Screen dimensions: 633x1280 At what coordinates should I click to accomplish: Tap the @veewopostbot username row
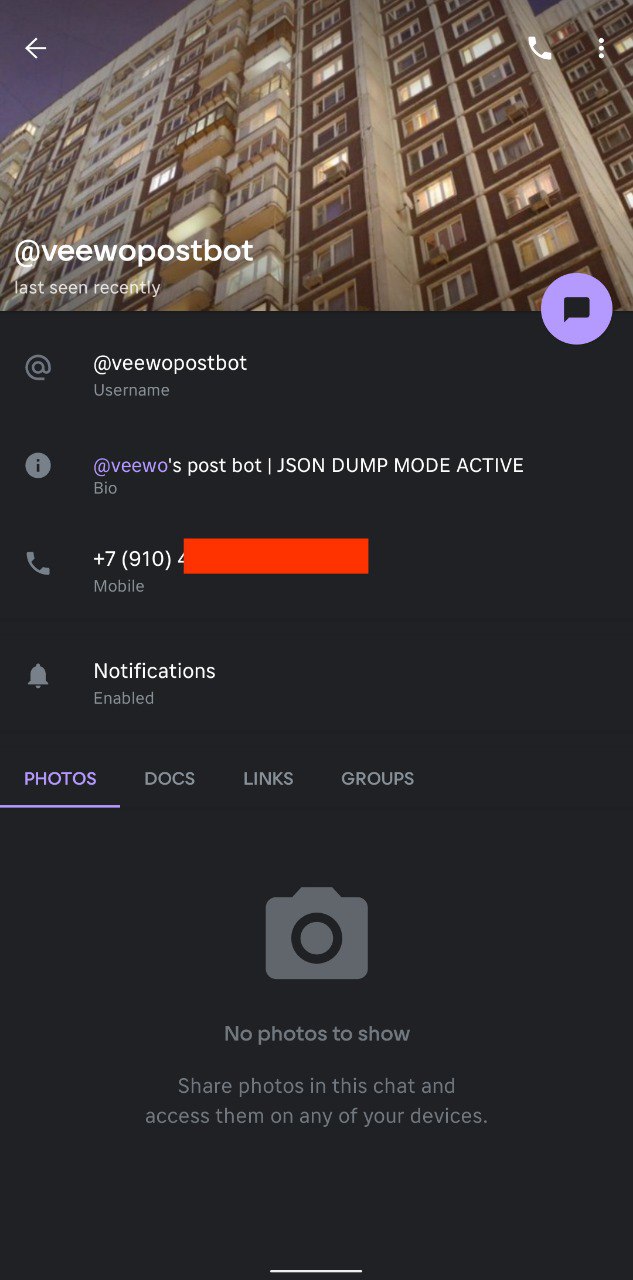click(316, 375)
